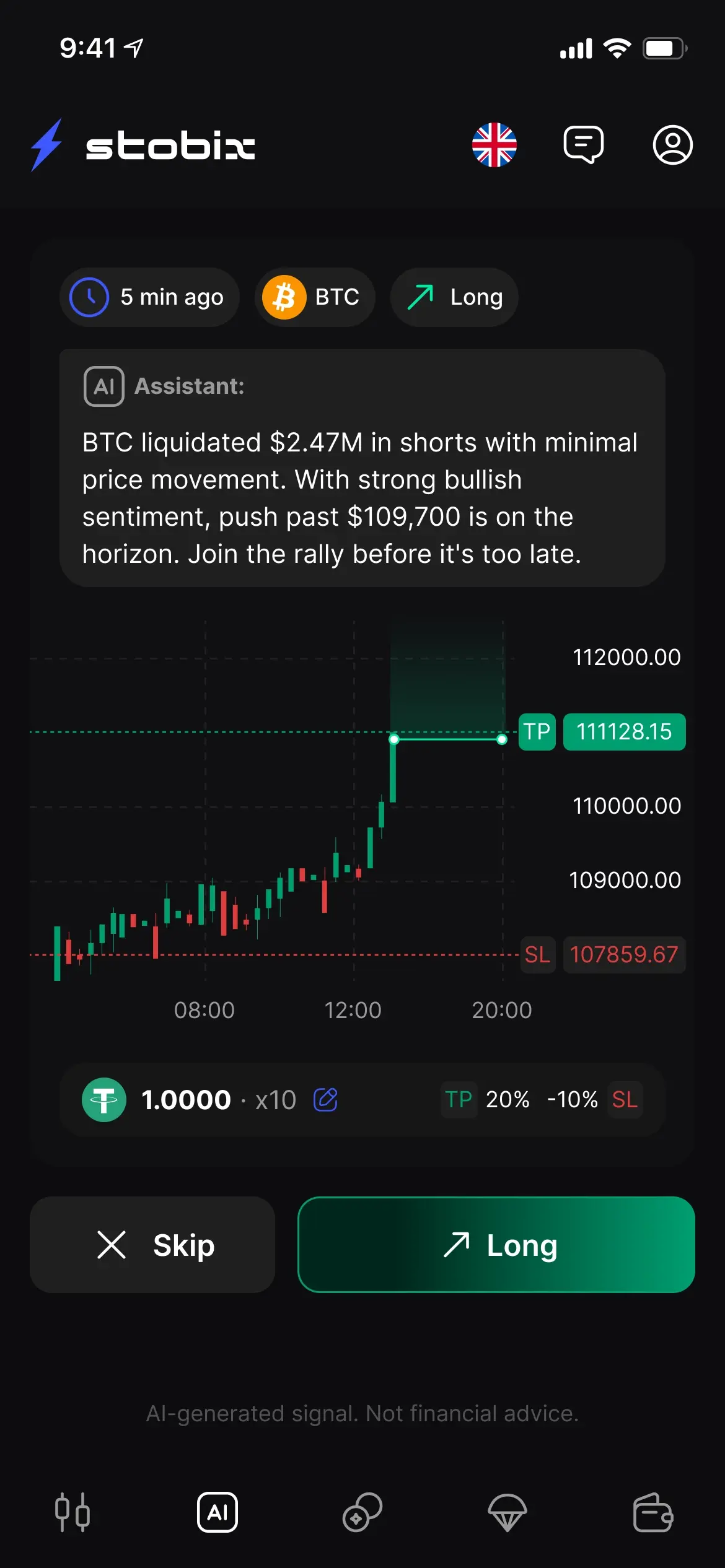Edit the position amount and leverage

325,1100
